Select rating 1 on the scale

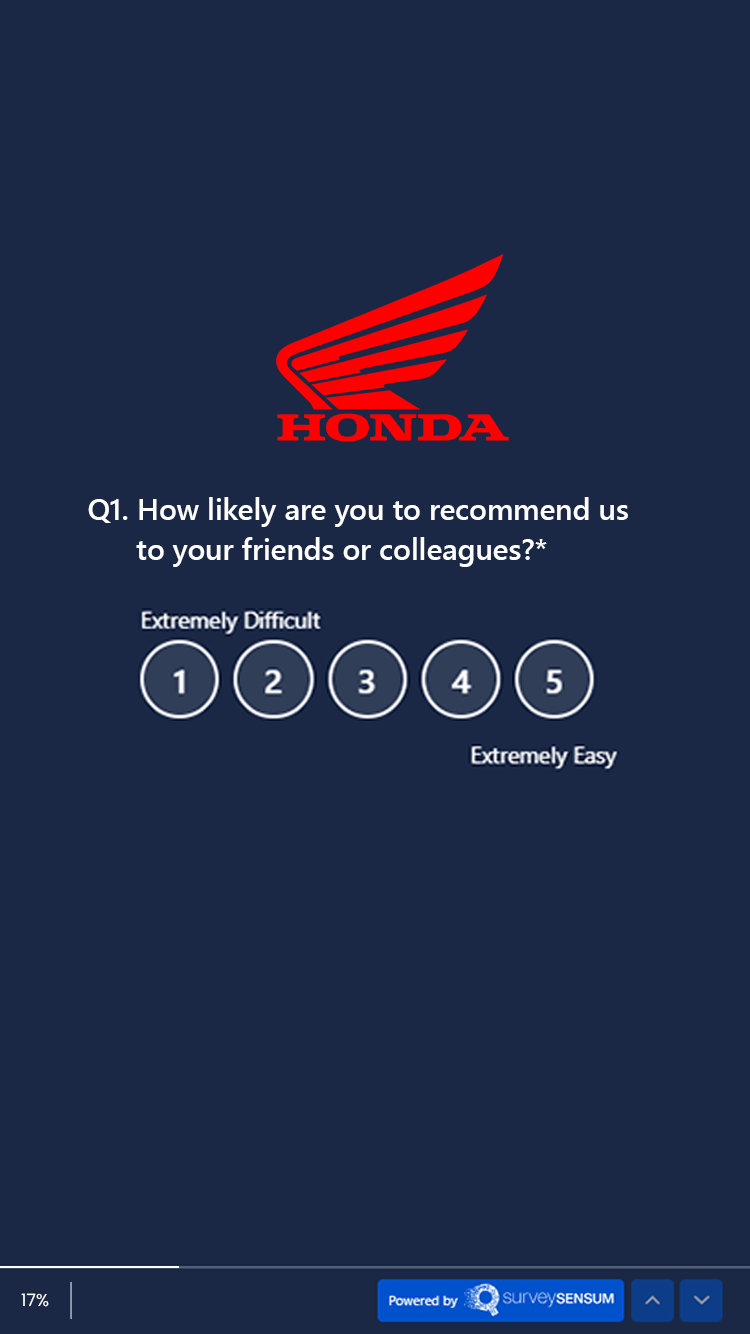[x=179, y=681]
